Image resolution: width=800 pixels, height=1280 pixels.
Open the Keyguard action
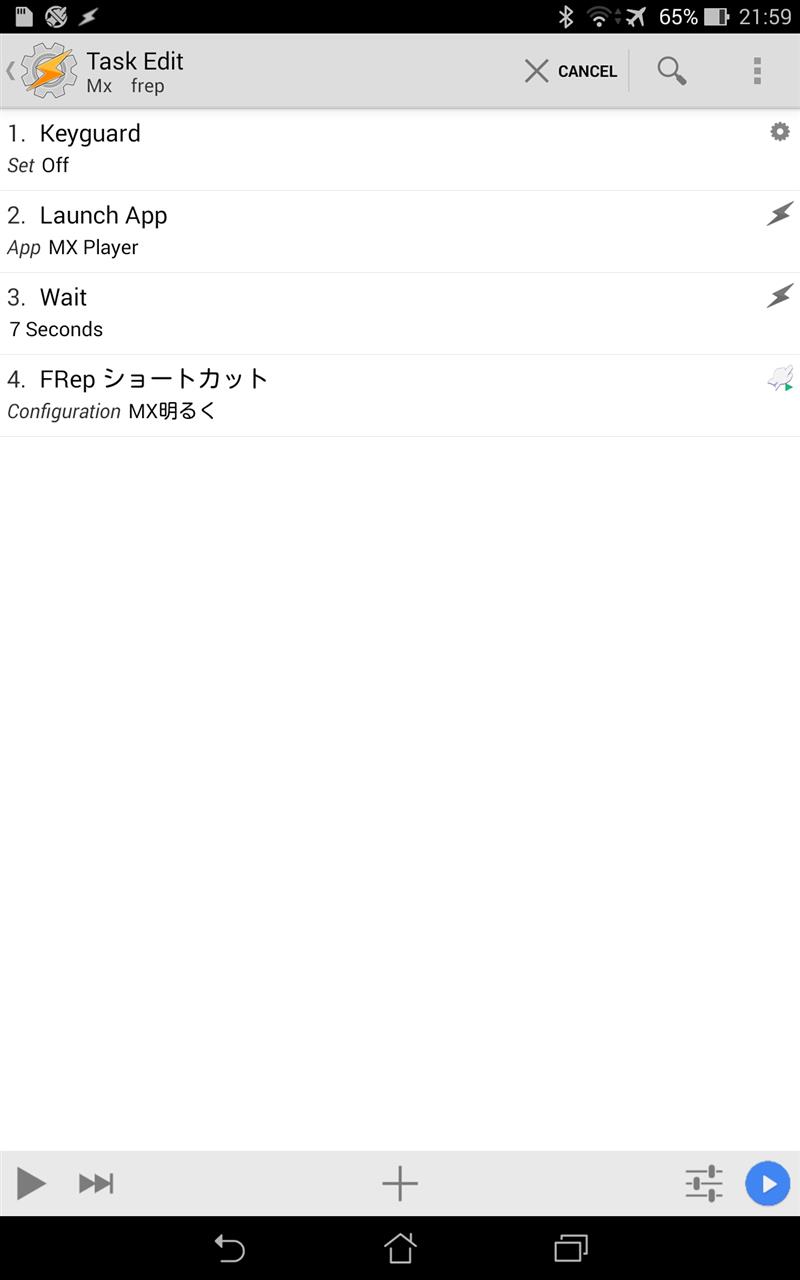click(x=400, y=149)
